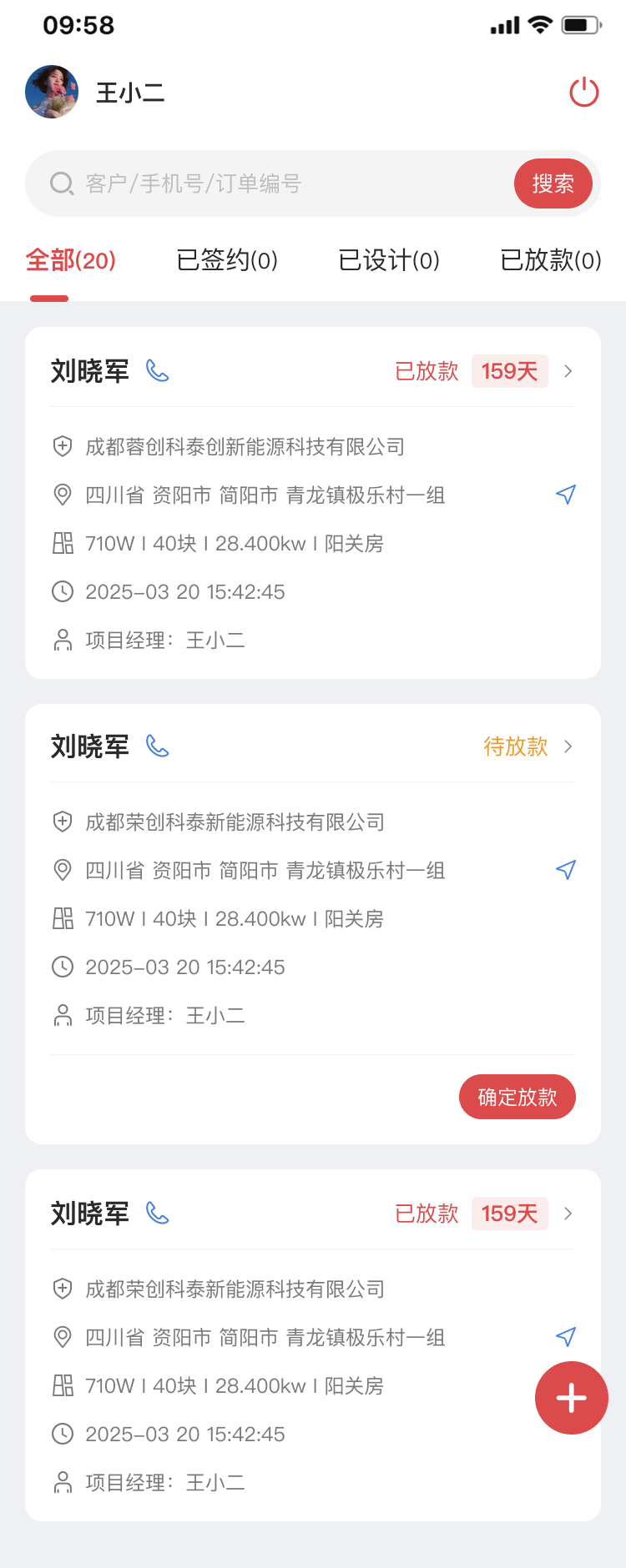Switch to the 已签约(0) tab
Image resolution: width=626 pixels, height=1568 pixels.
click(227, 260)
